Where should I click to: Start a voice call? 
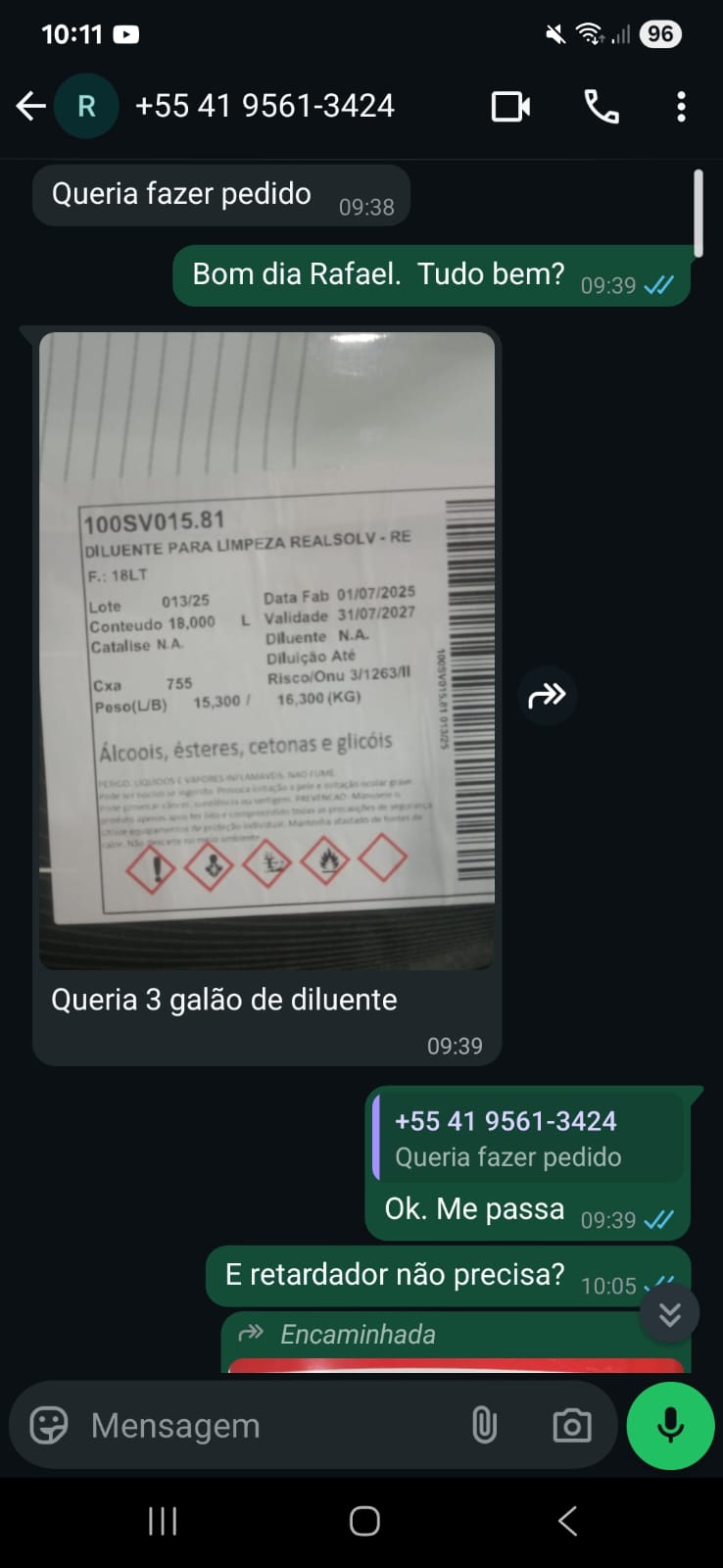coord(601,106)
